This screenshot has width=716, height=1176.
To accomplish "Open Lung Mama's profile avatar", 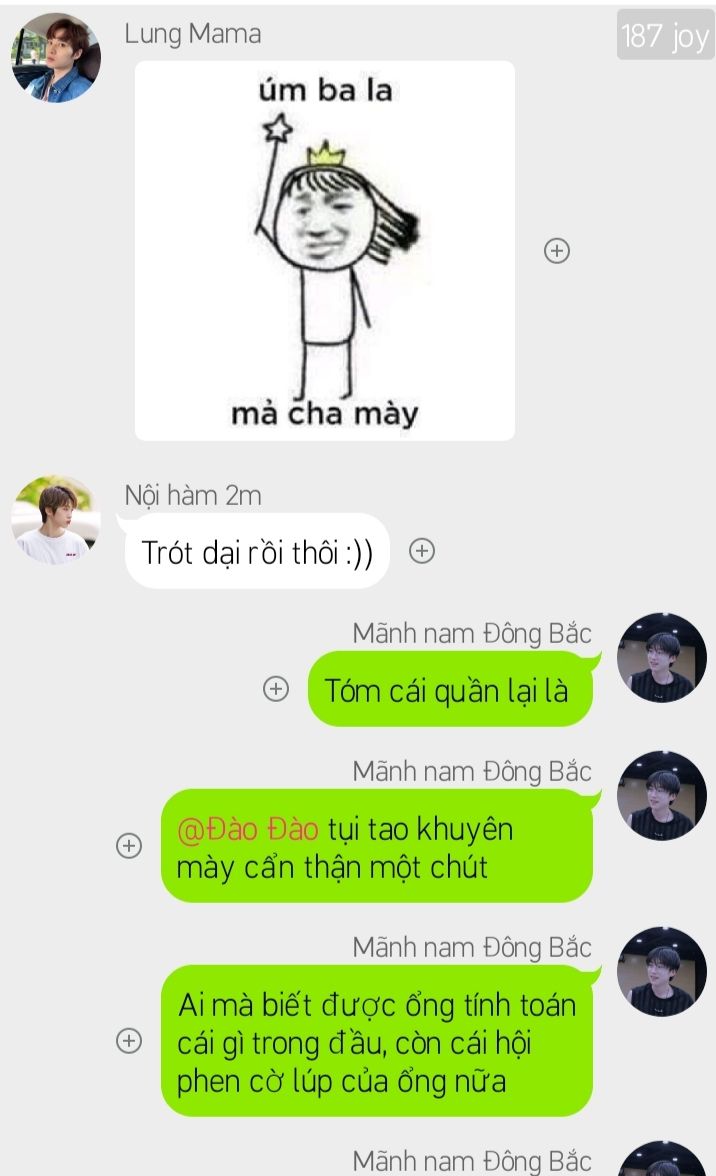I will [56, 57].
